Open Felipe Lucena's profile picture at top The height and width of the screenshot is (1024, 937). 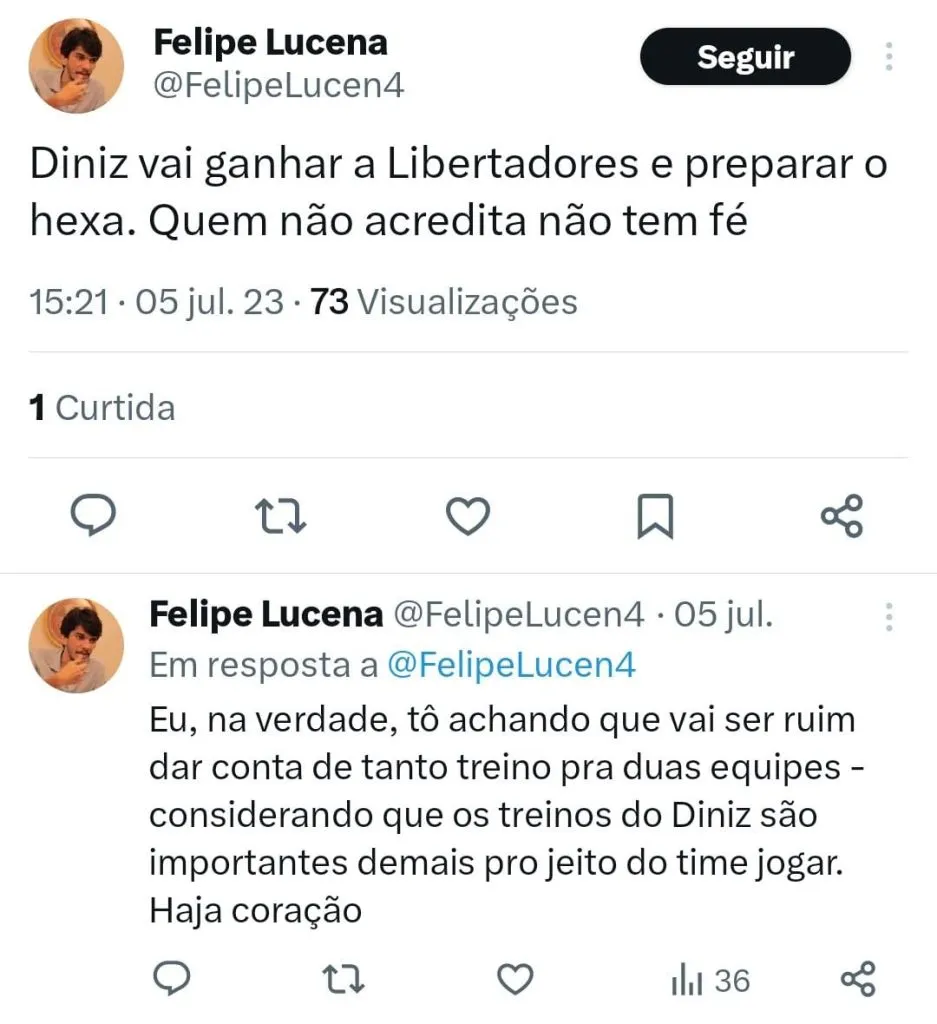(75, 65)
